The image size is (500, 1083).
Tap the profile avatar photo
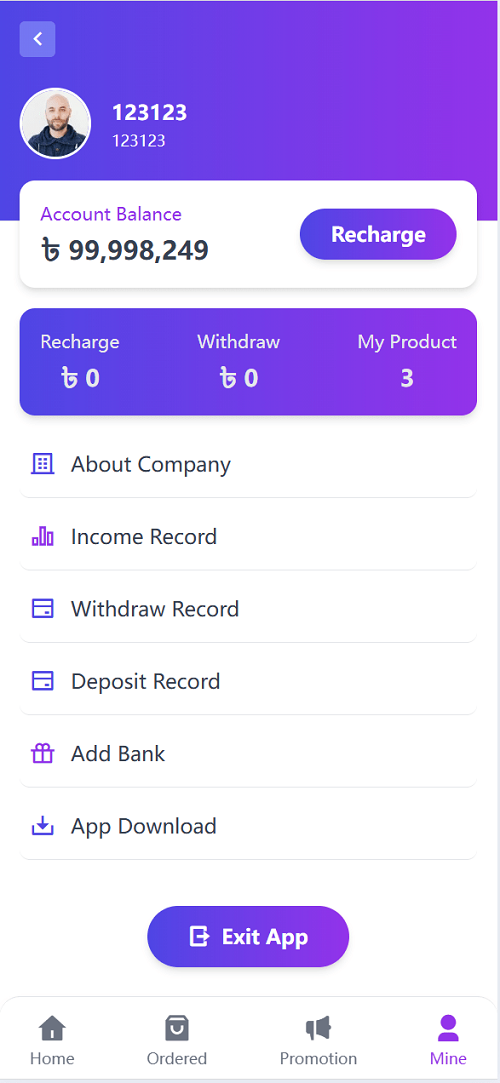pyautogui.click(x=55, y=123)
